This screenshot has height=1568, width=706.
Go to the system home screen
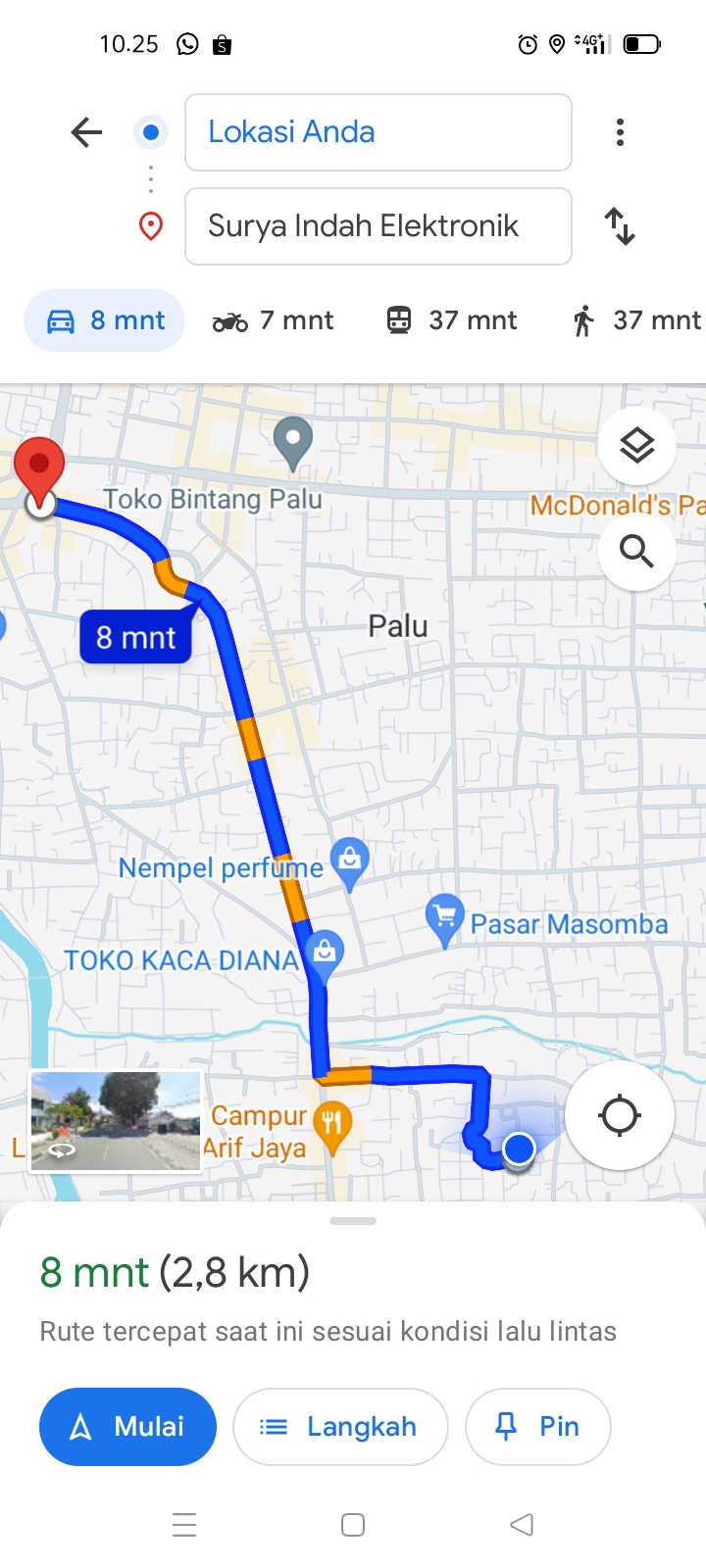point(353,1525)
